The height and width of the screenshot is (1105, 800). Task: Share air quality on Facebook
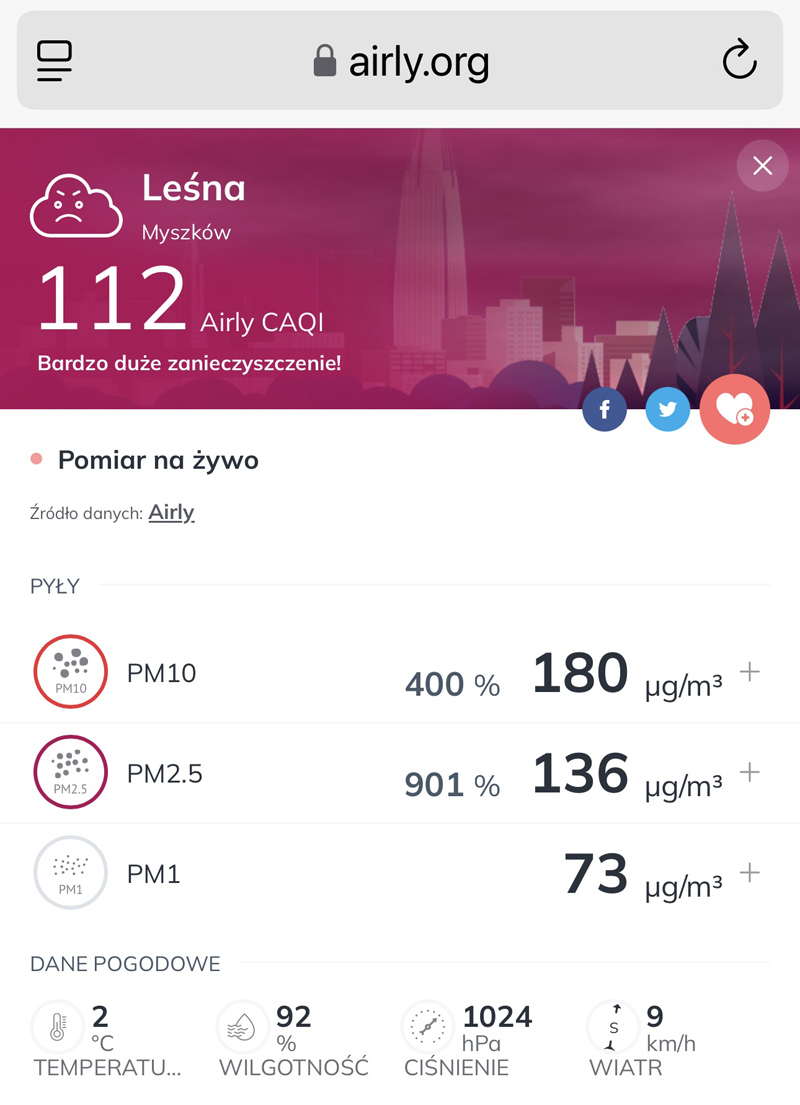(605, 409)
